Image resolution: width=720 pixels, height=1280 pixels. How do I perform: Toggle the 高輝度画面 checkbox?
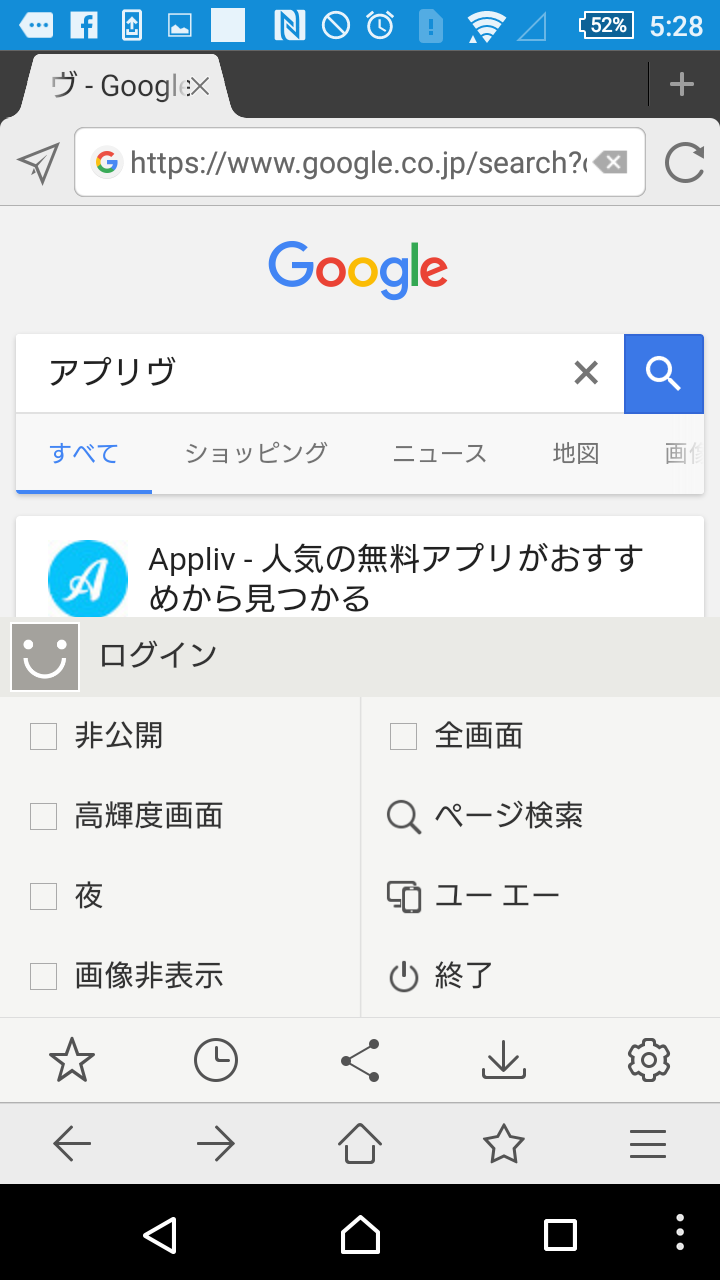coord(43,817)
